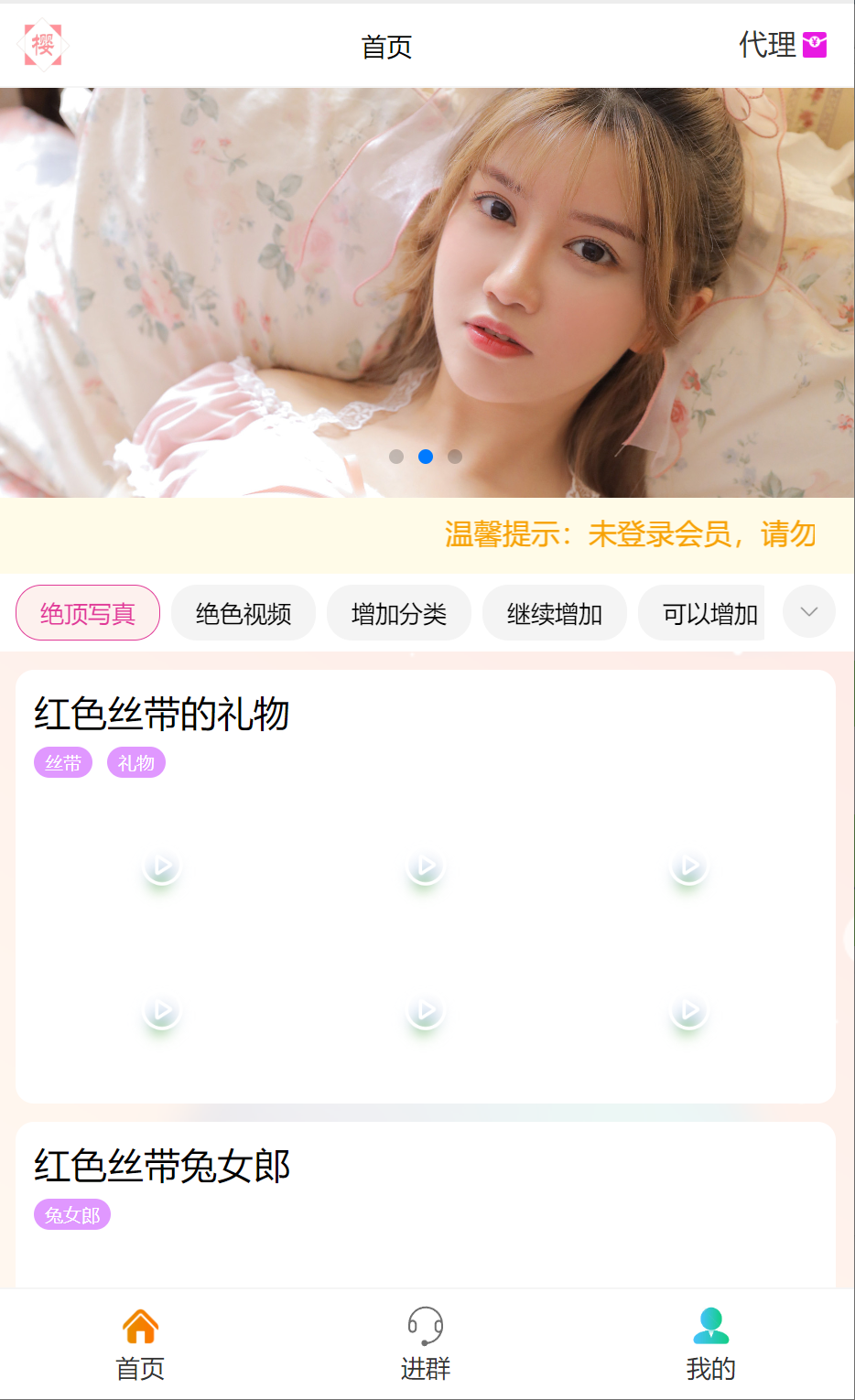Tap the 丝带 tag
Screen dimensions: 855x1400
point(63,762)
